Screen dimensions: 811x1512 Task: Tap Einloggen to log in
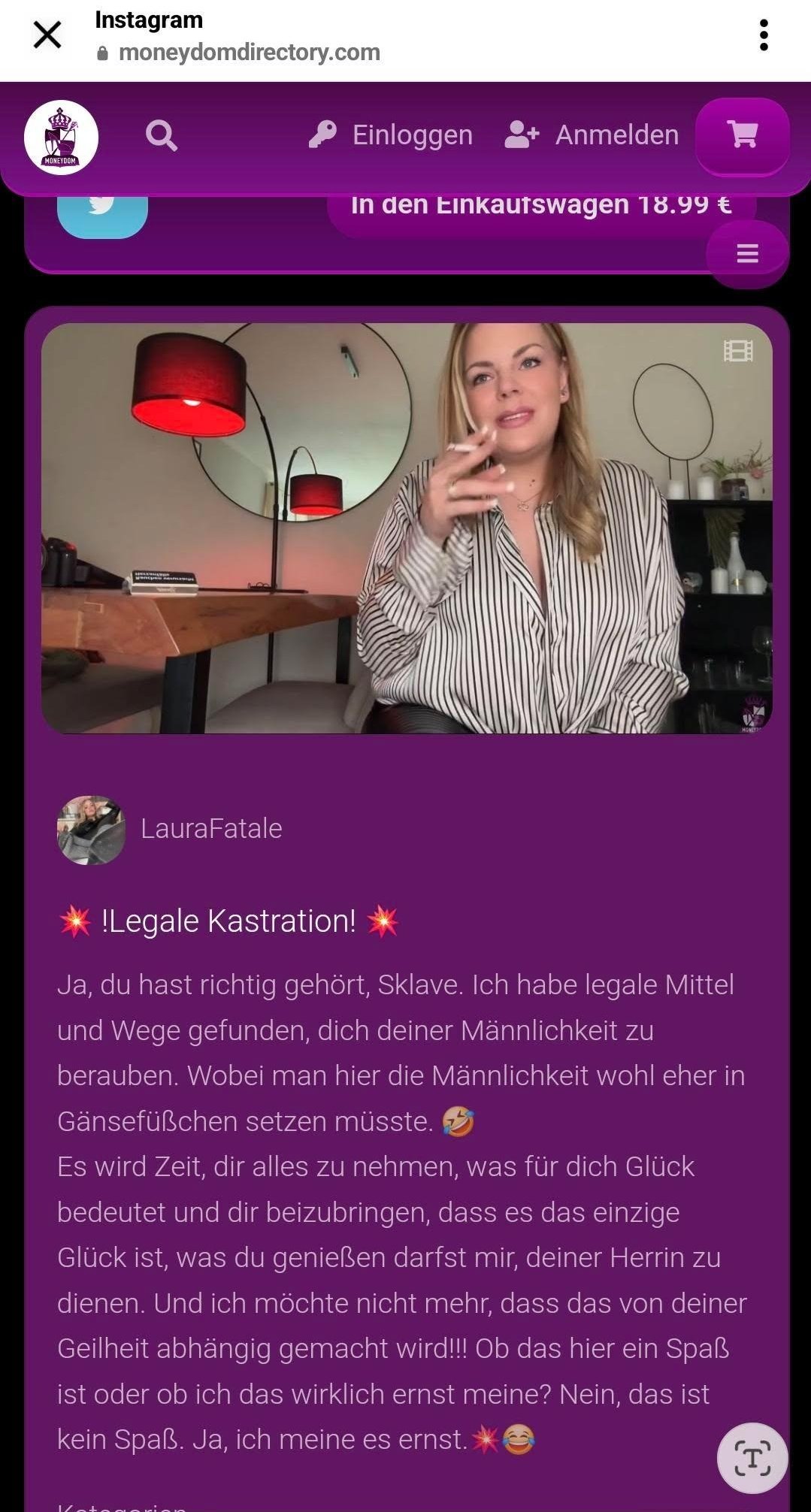coord(390,135)
